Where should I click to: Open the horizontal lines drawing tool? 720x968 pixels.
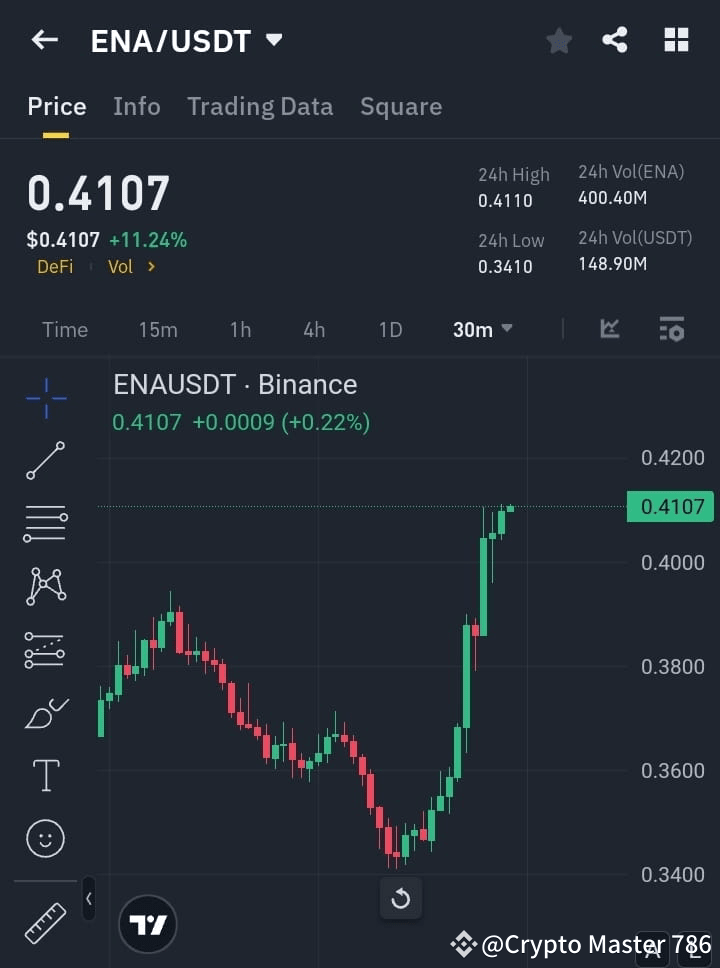click(44, 524)
